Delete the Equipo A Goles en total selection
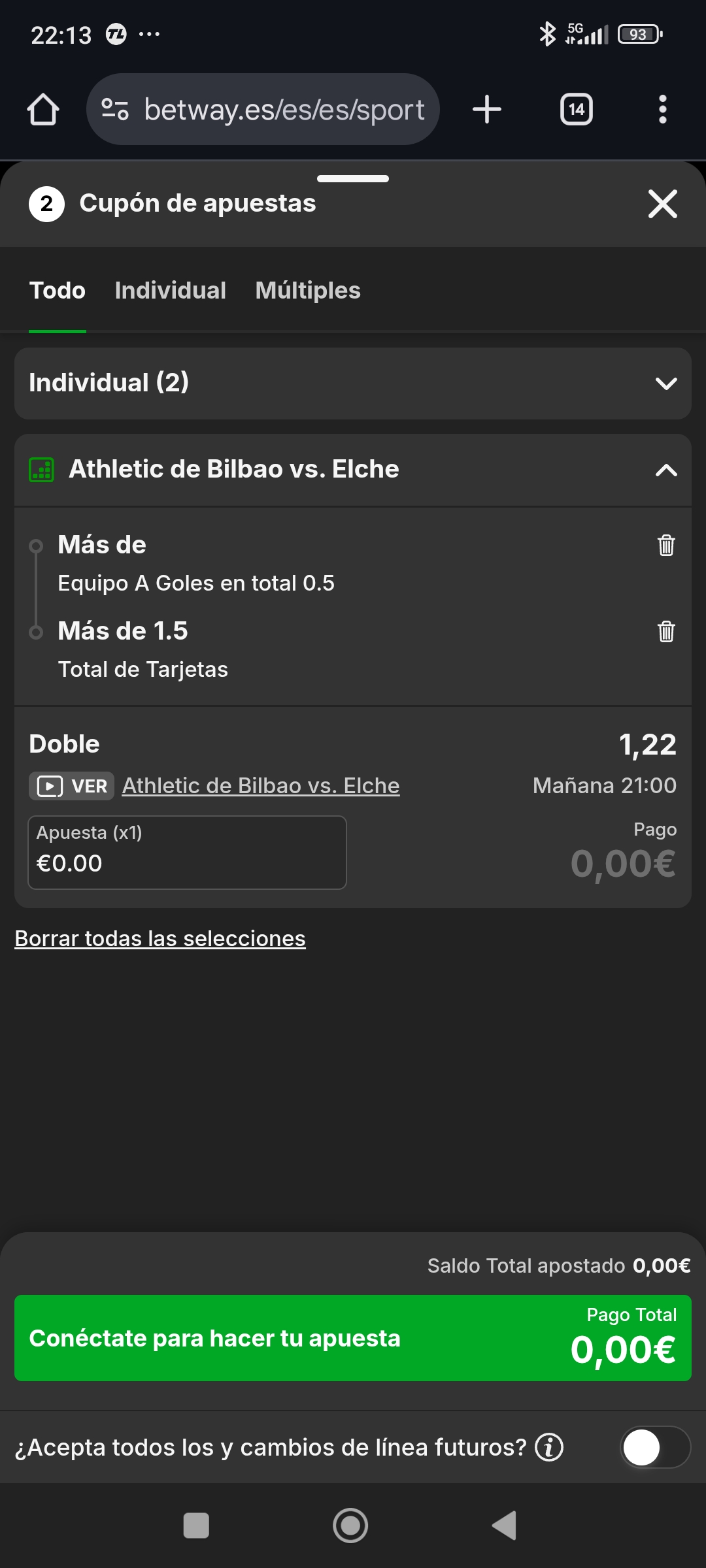 click(665, 545)
